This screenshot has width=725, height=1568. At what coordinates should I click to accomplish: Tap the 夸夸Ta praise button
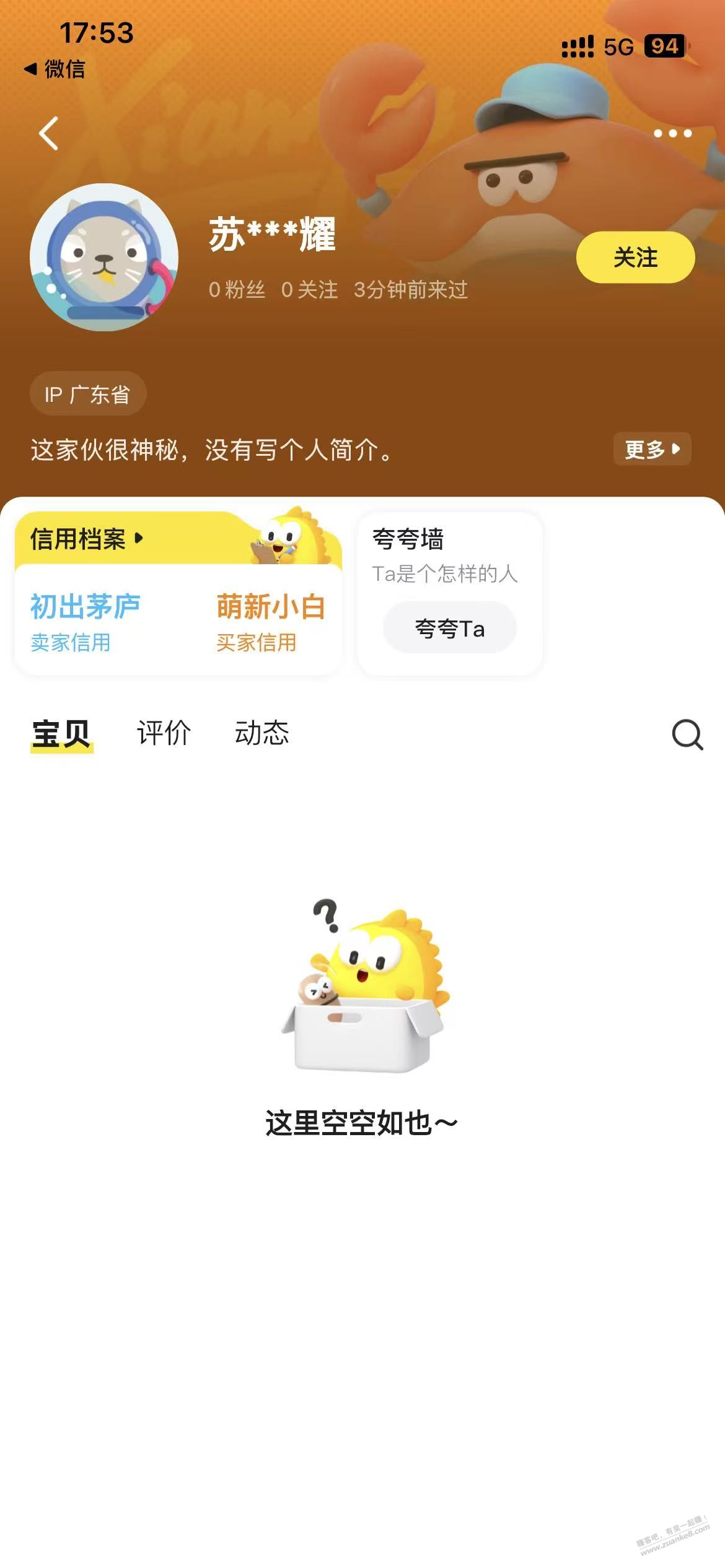point(449,629)
